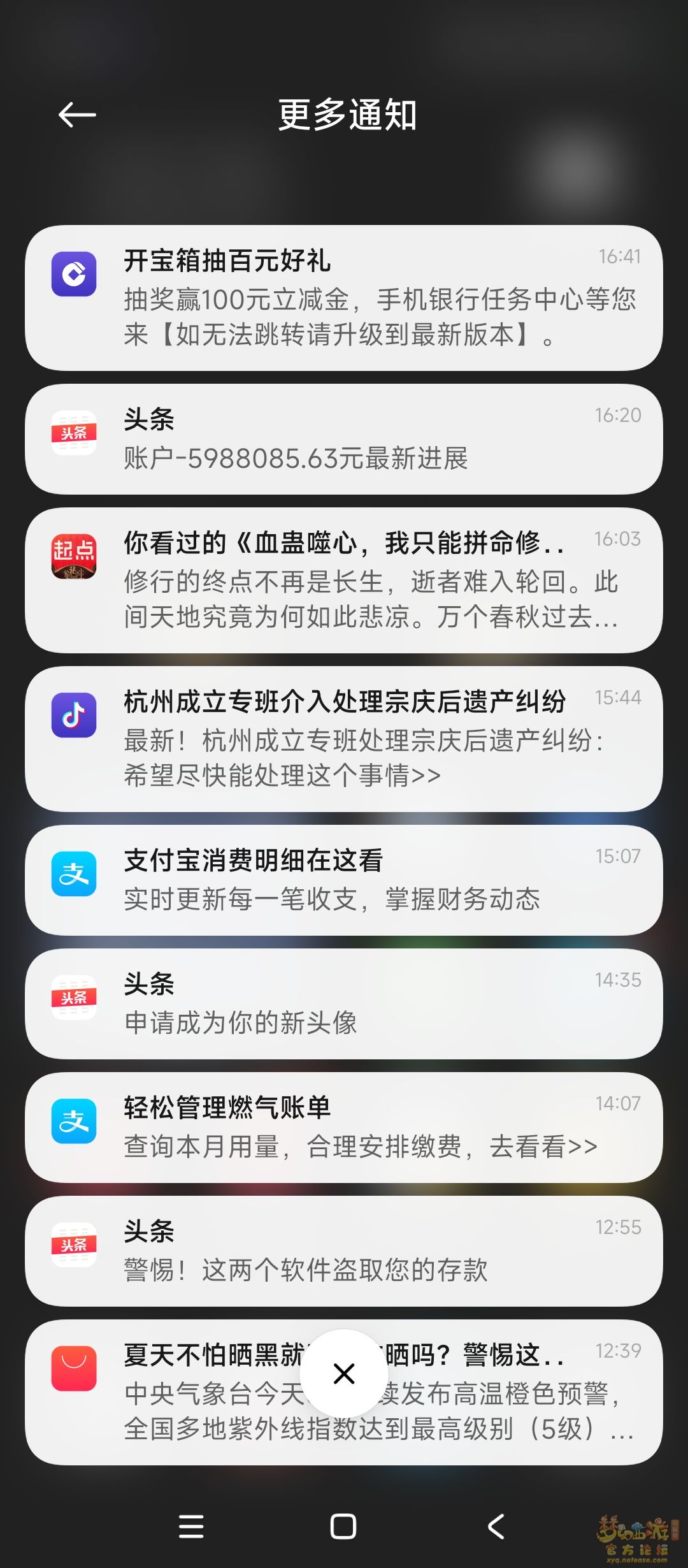Open the 轻松管理燃气账单 Alipay notification

(344, 1128)
